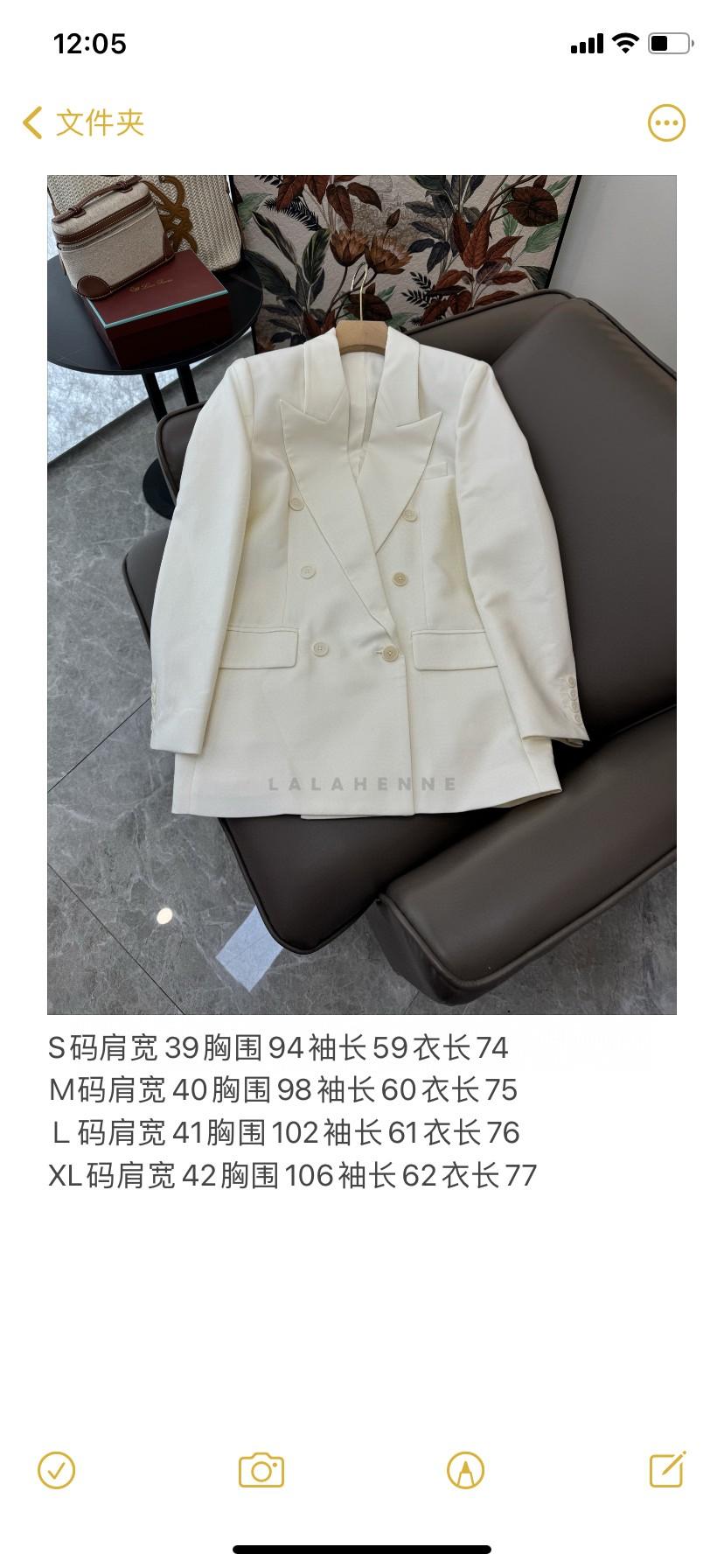Open the markup pen tool

click(465, 1470)
